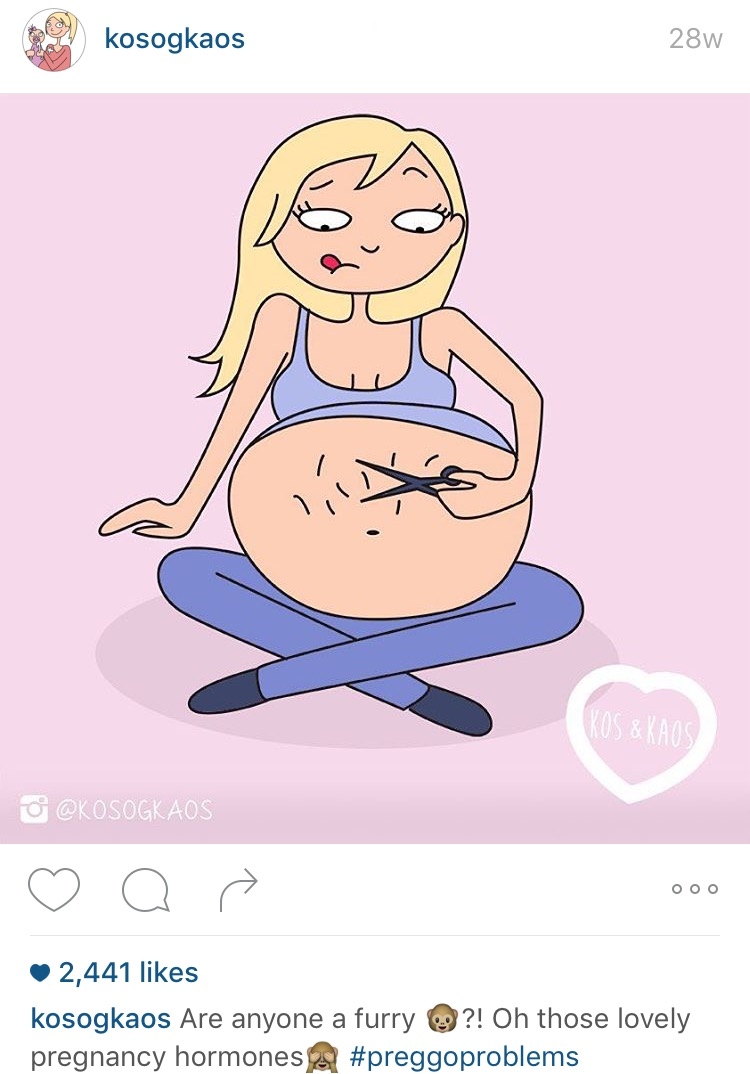Open comments with speech bubble icon
750x1074 pixels.
(145, 889)
